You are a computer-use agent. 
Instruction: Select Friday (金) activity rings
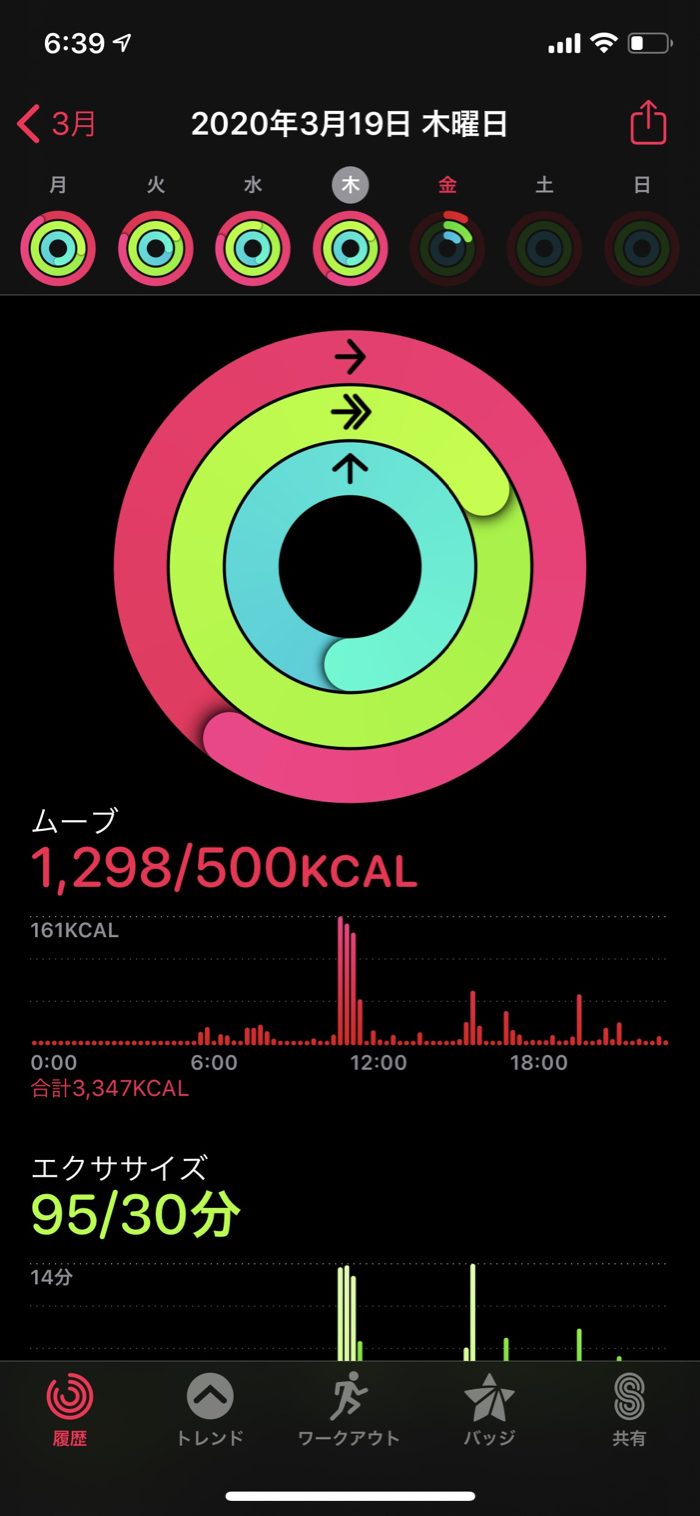pyautogui.click(x=448, y=248)
